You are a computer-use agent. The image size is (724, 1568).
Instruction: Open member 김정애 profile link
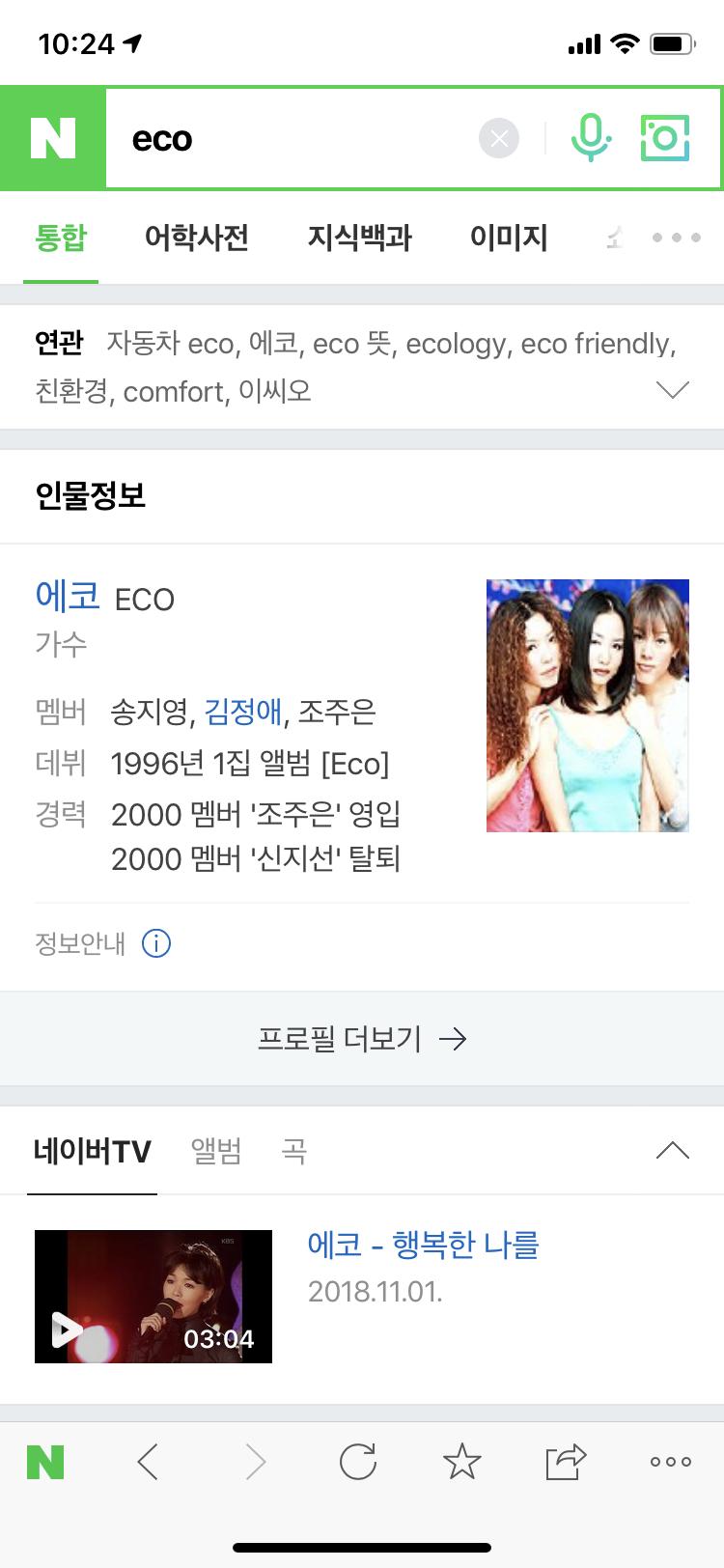click(243, 713)
